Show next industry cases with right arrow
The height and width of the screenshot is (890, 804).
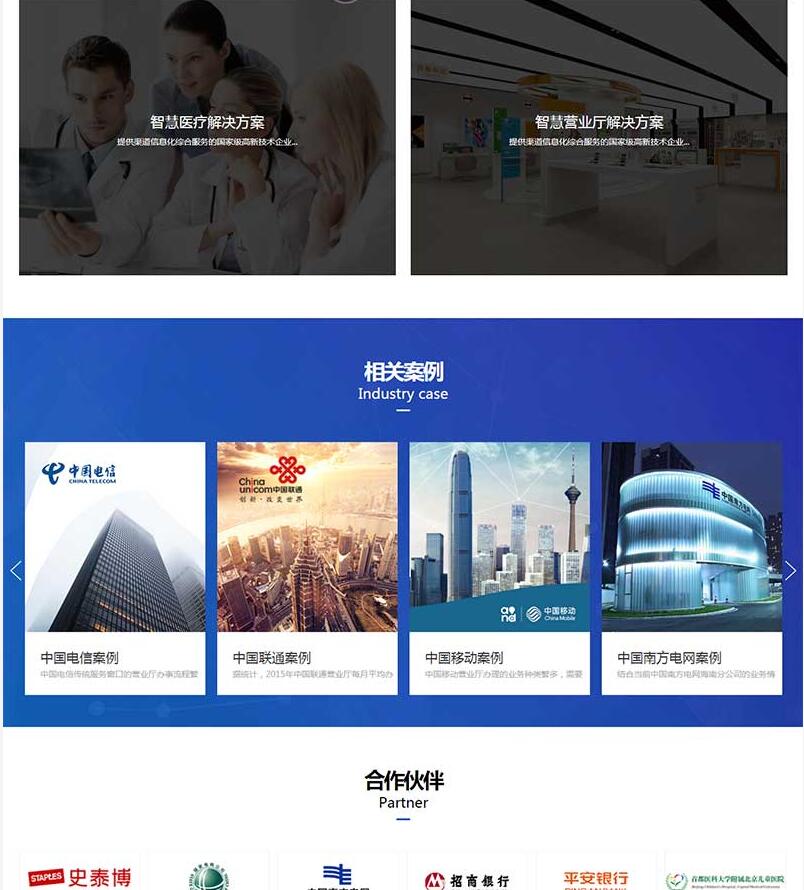789,570
